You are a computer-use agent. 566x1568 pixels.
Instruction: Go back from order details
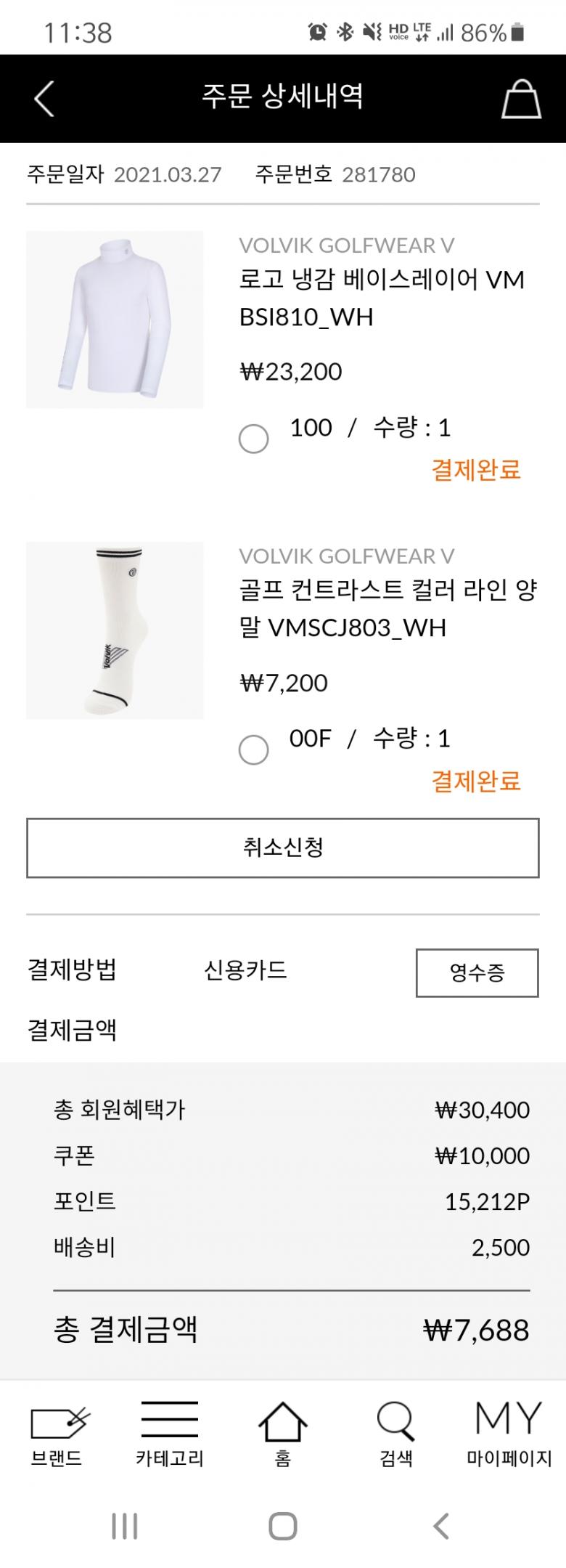click(x=44, y=98)
